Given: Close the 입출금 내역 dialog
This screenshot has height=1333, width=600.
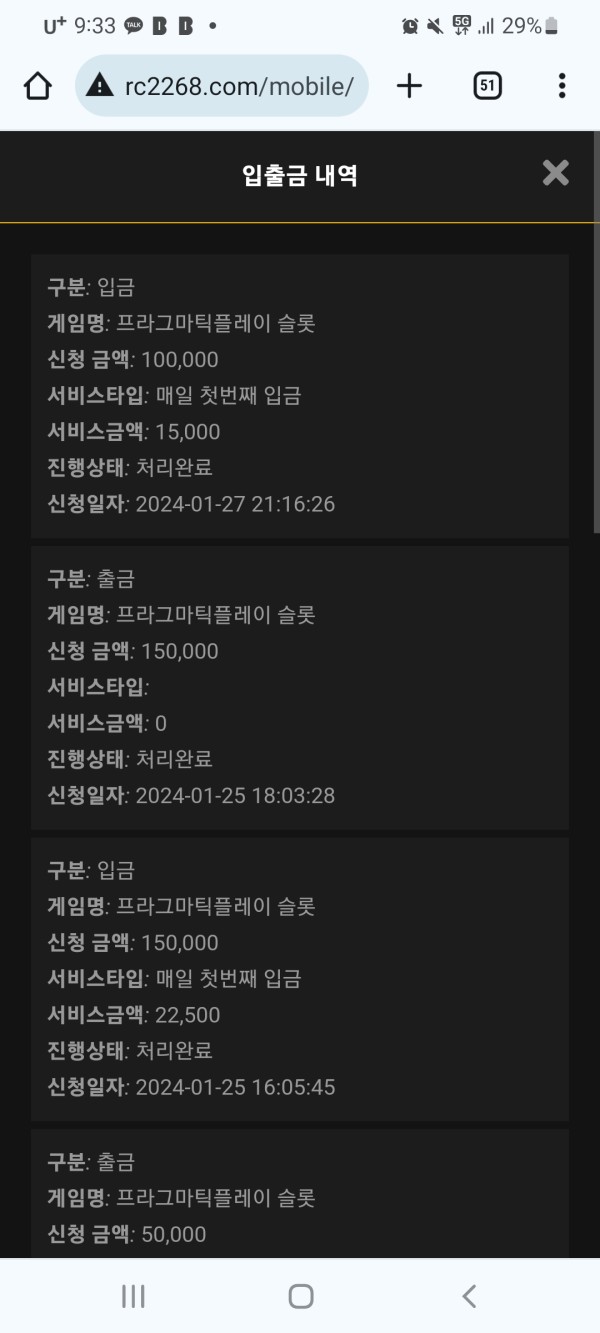Looking at the screenshot, I should coord(555,173).
